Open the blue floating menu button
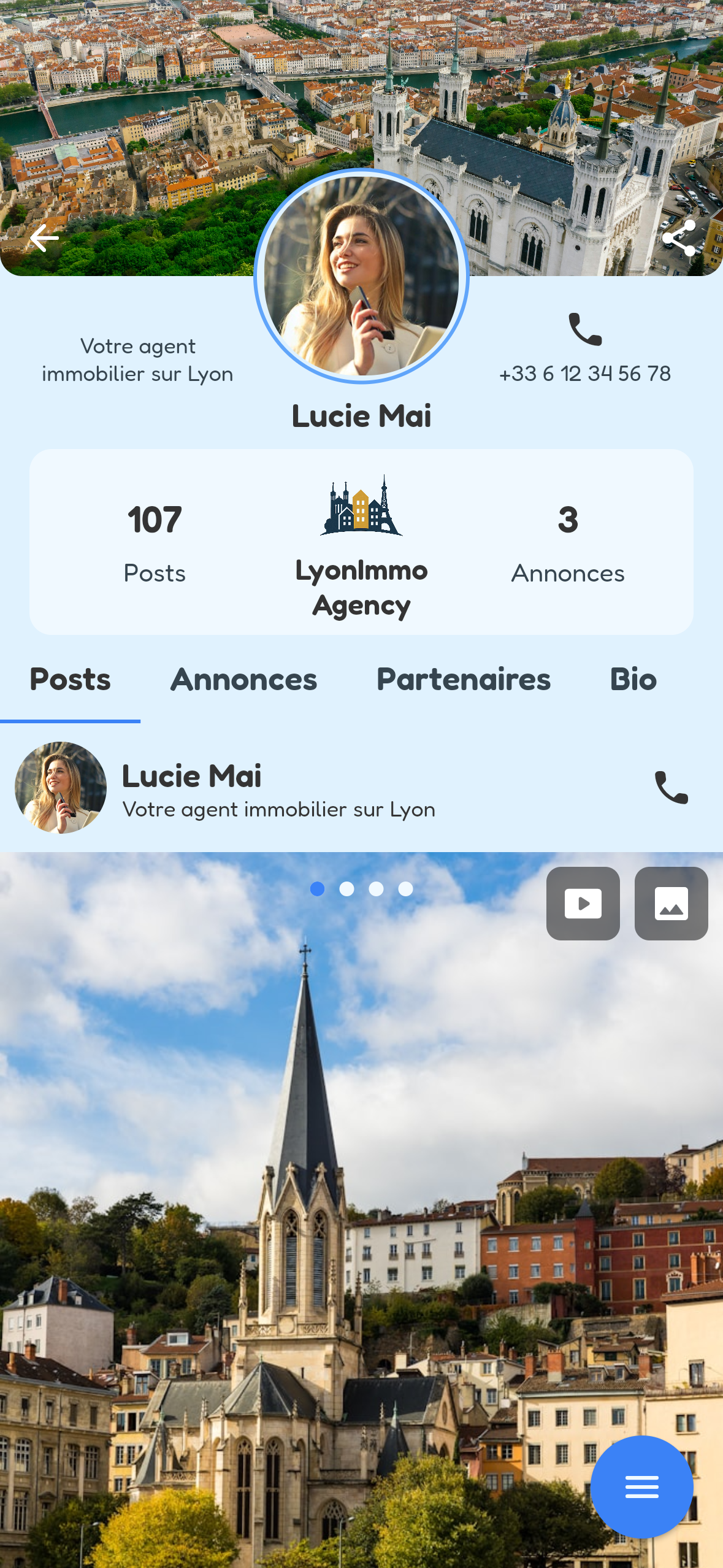The image size is (723, 1568). pyautogui.click(x=641, y=1487)
